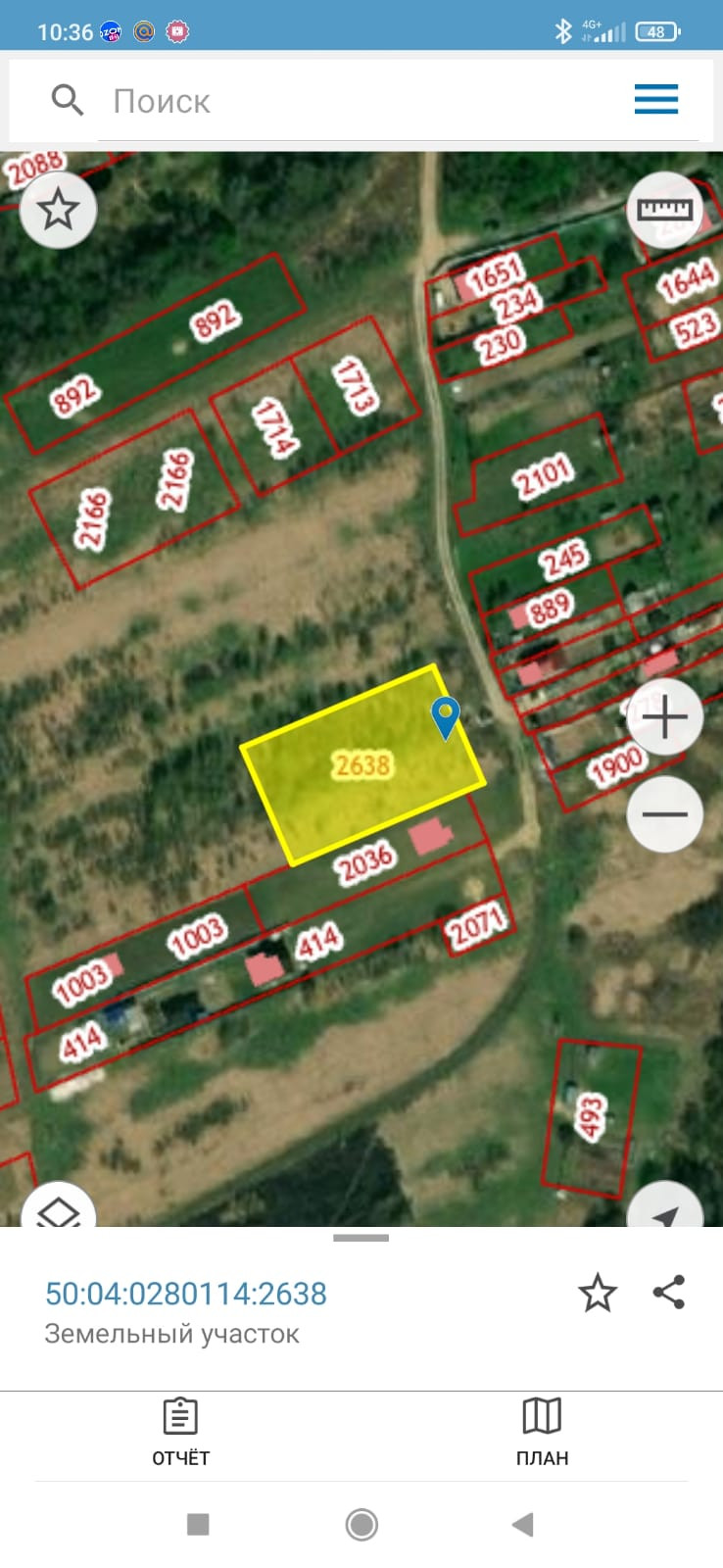Expand the bottom sheet handle
The width and height of the screenshot is (723, 1568).
(361, 1238)
